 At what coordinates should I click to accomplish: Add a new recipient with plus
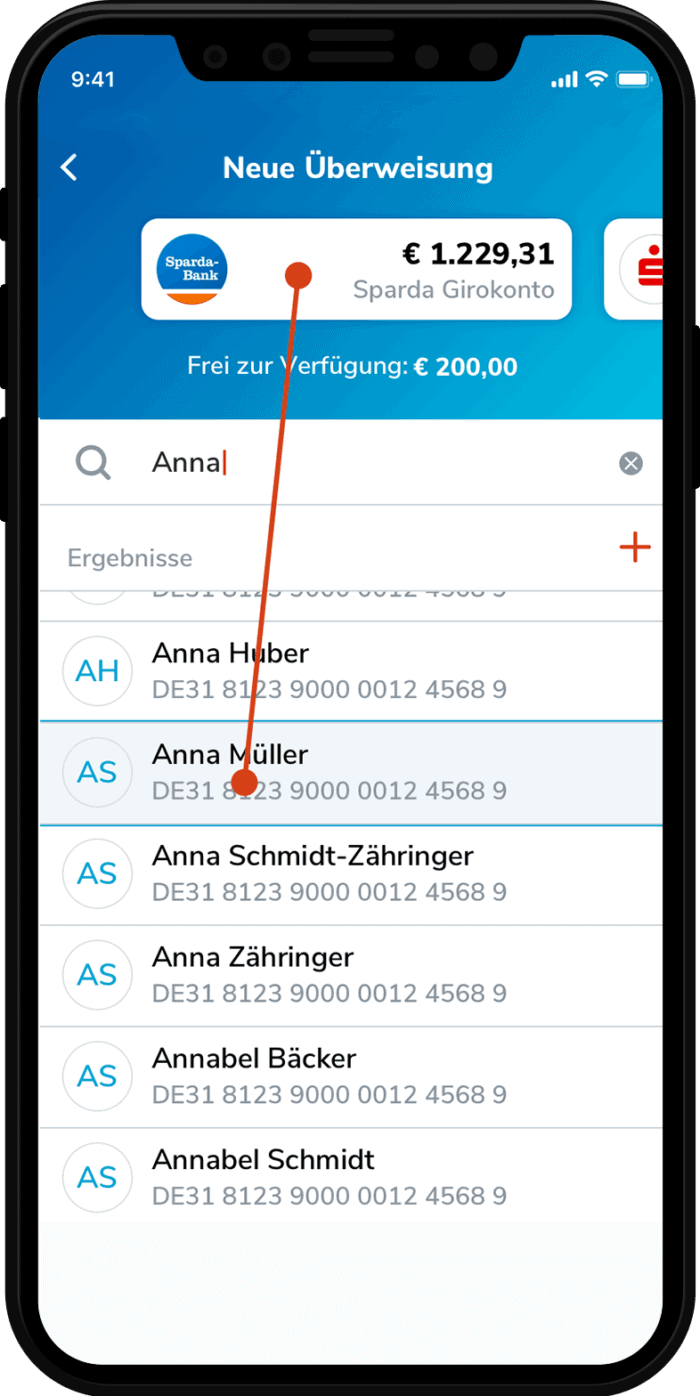click(x=635, y=547)
